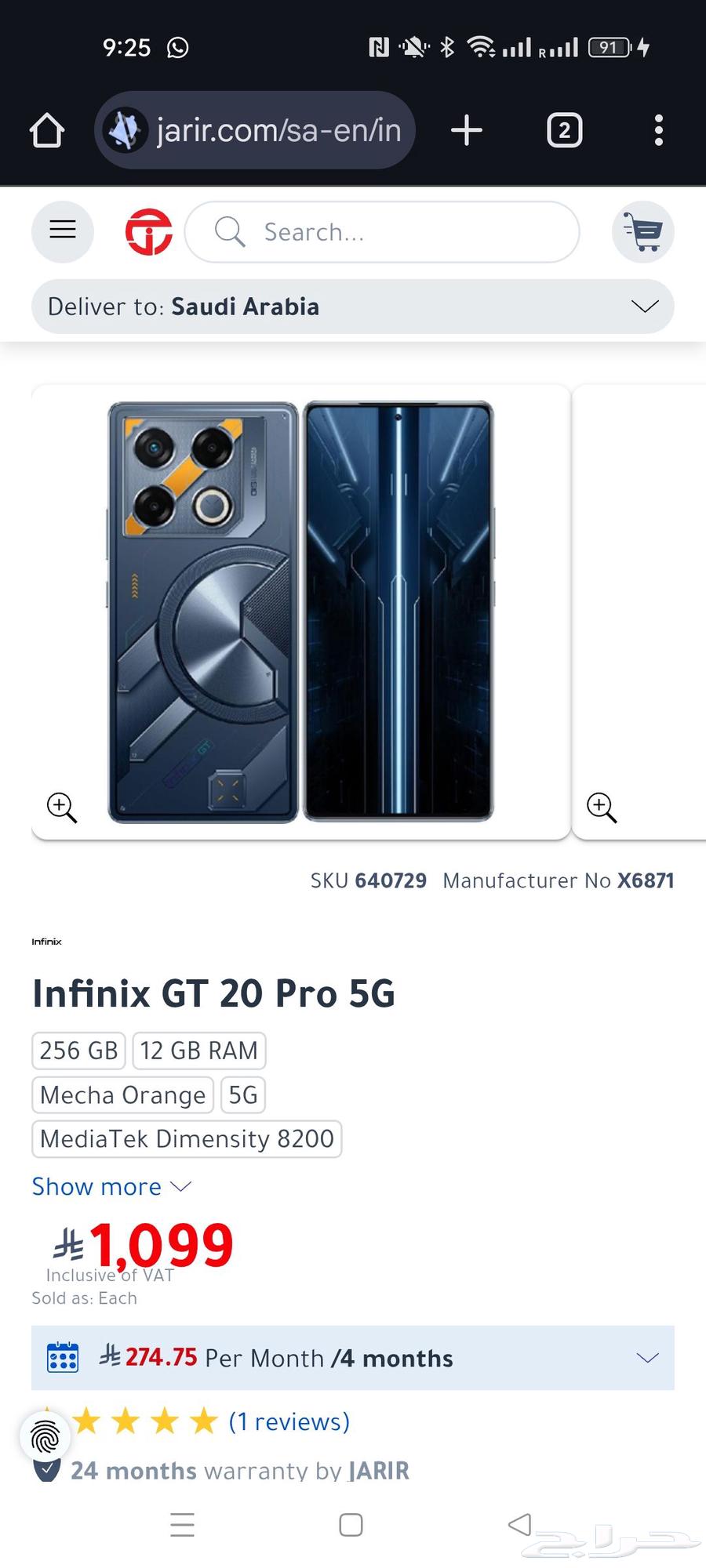Open the Jarir shopping cart
706x1568 pixels.
[x=642, y=232]
